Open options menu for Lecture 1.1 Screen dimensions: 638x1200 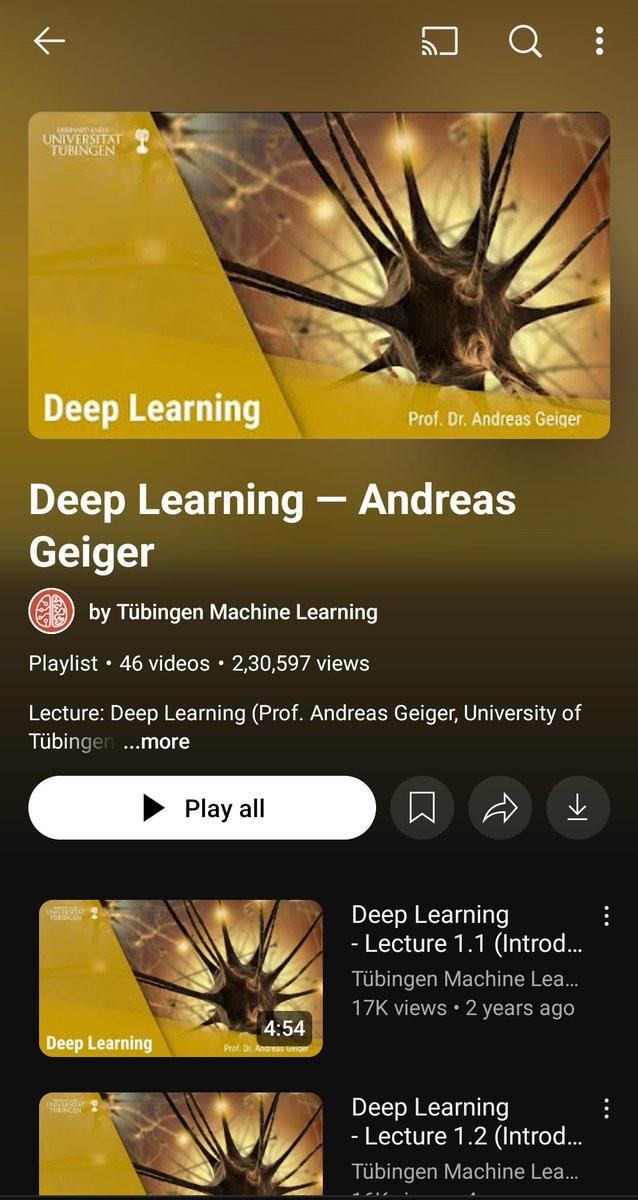pos(605,916)
